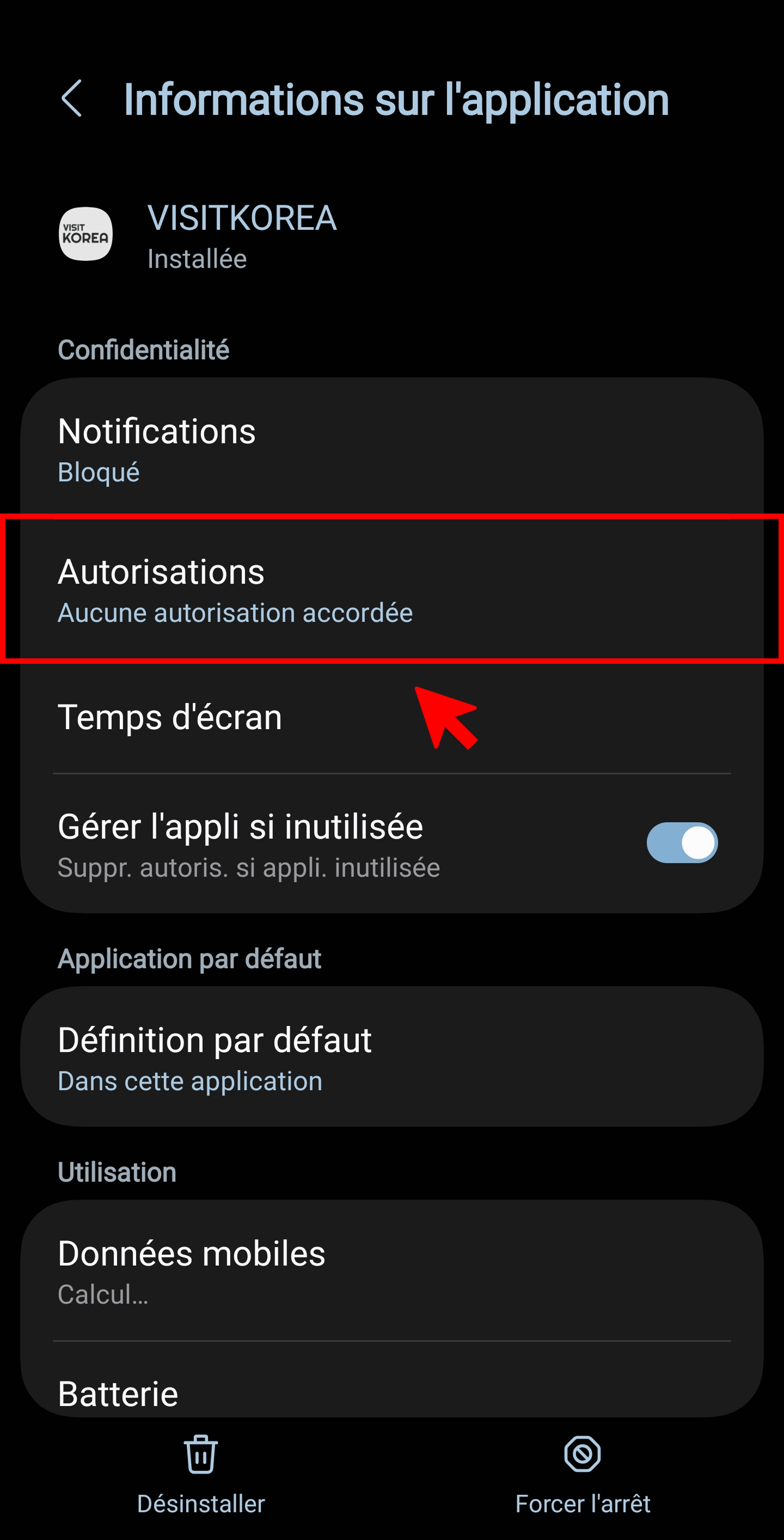The width and height of the screenshot is (784, 1540).
Task: Open Batterie settings
Action: (x=391, y=1393)
